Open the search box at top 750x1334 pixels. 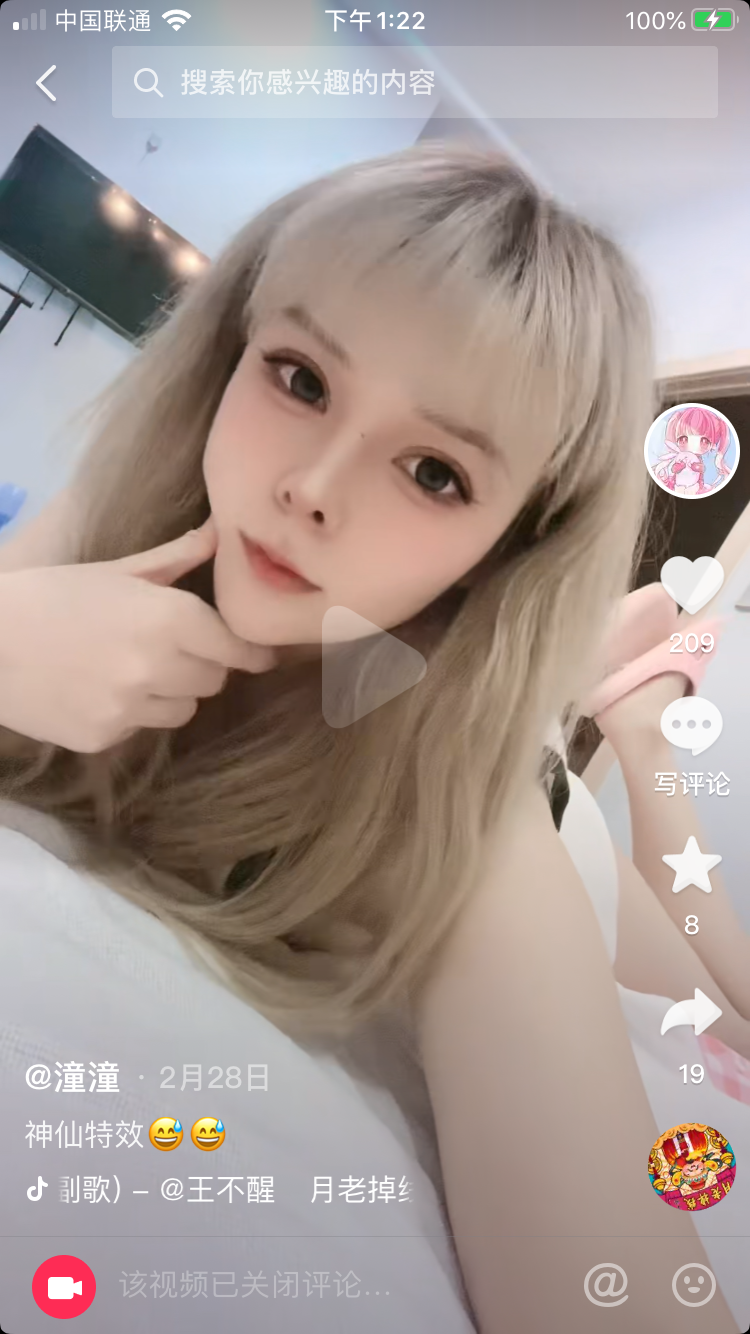pyautogui.click(x=414, y=82)
